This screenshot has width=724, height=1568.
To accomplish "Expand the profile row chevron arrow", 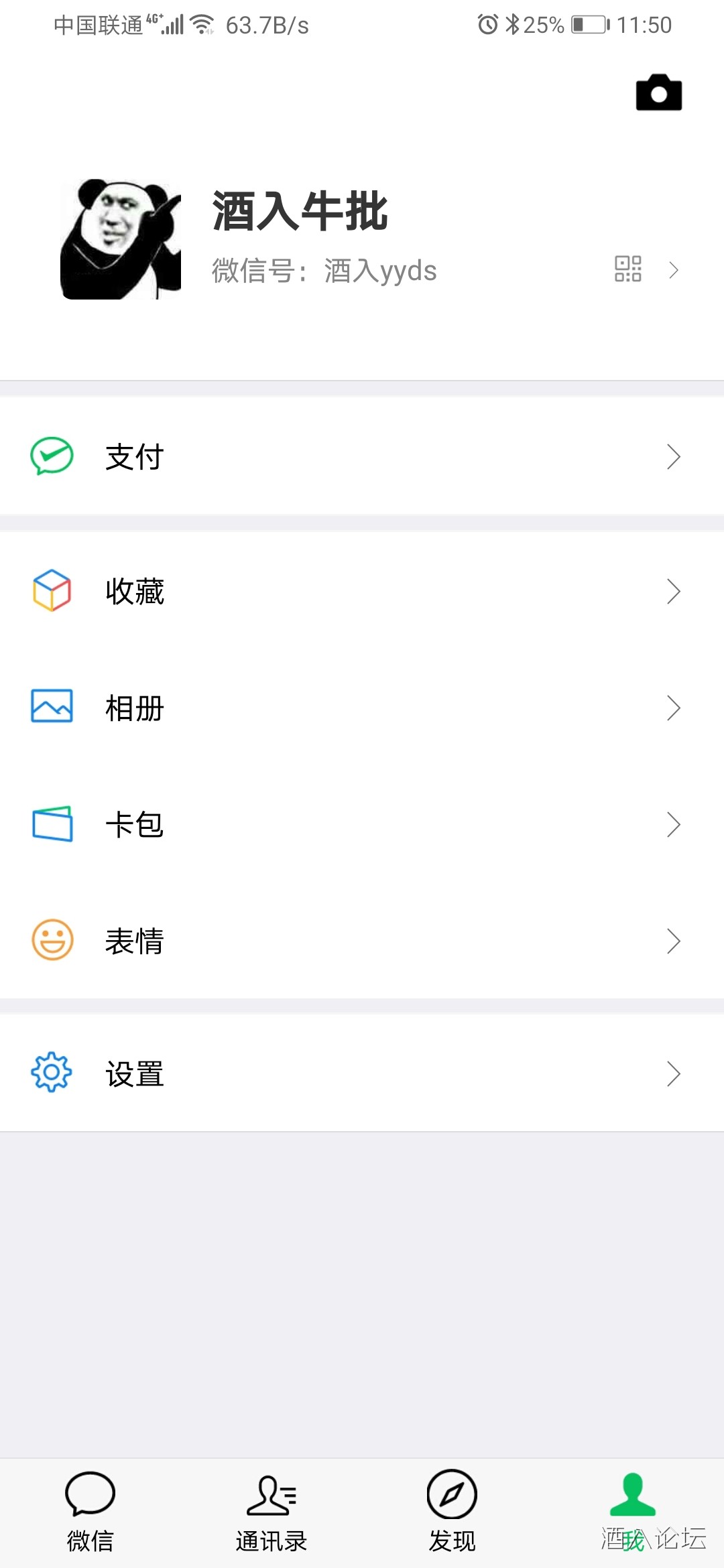I will 674,270.
